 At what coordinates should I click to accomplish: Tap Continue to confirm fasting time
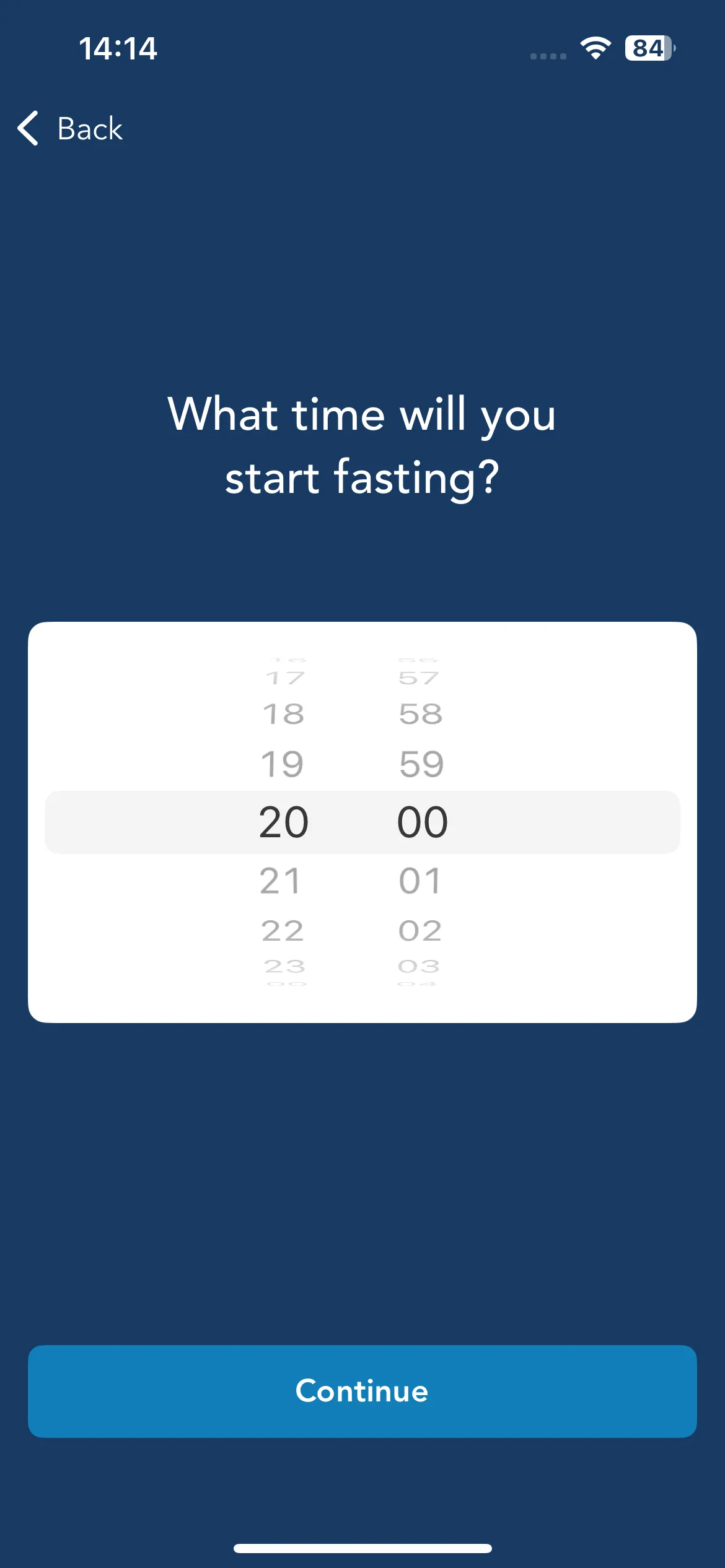click(x=362, y=1391)
